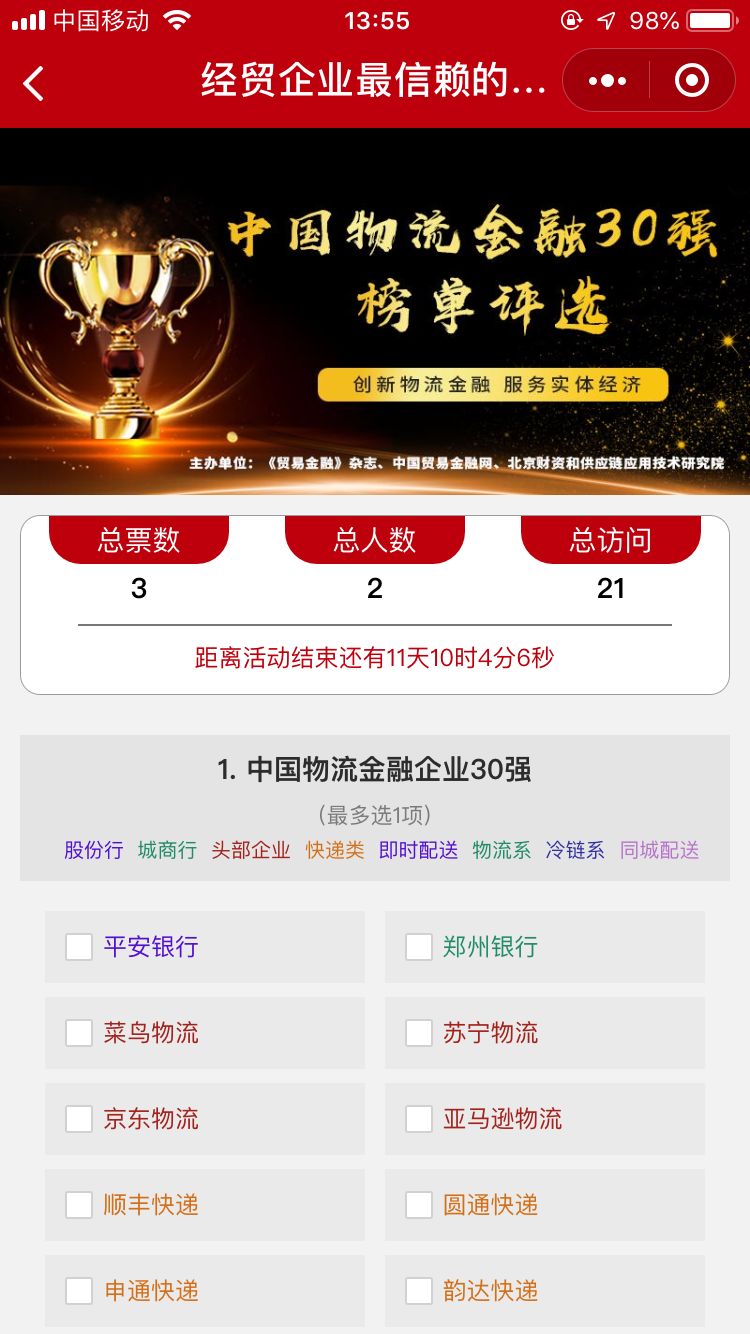The width and height of the screenshot is (750, 1334).
Task: Open the mini program three-dot menu
Action: [x=607, y=81]
